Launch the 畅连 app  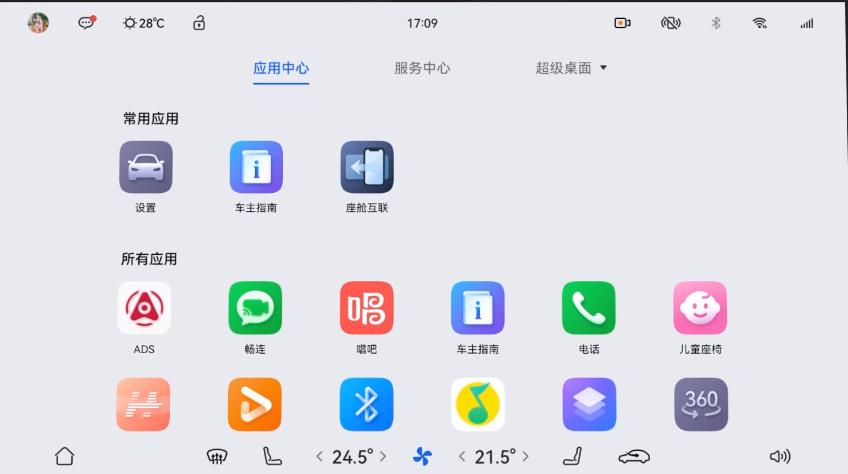[255, 308]
